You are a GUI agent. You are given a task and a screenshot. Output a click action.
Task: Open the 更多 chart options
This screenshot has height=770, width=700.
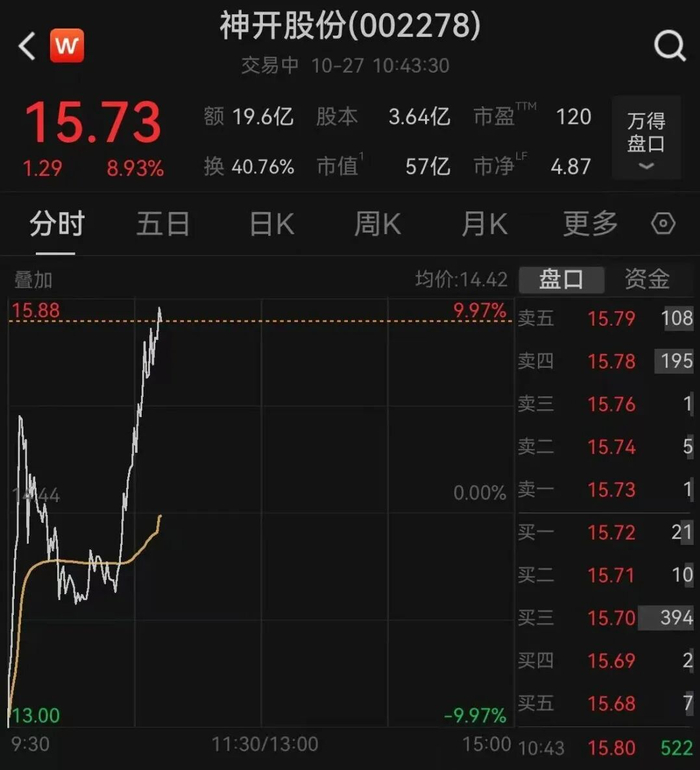(x=590, y=223)
